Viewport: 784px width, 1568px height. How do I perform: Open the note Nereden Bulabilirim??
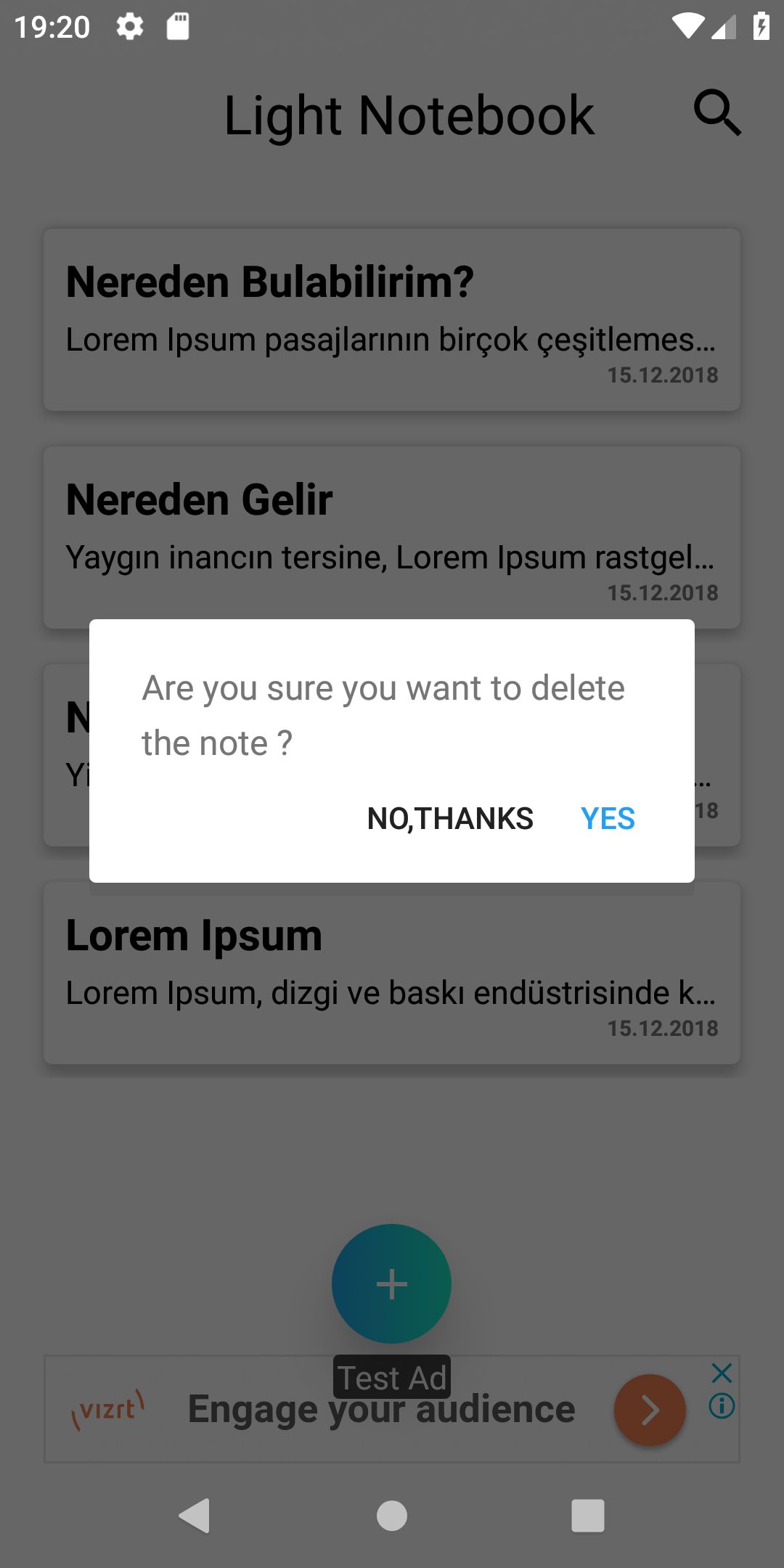click(x=392, y=319)
